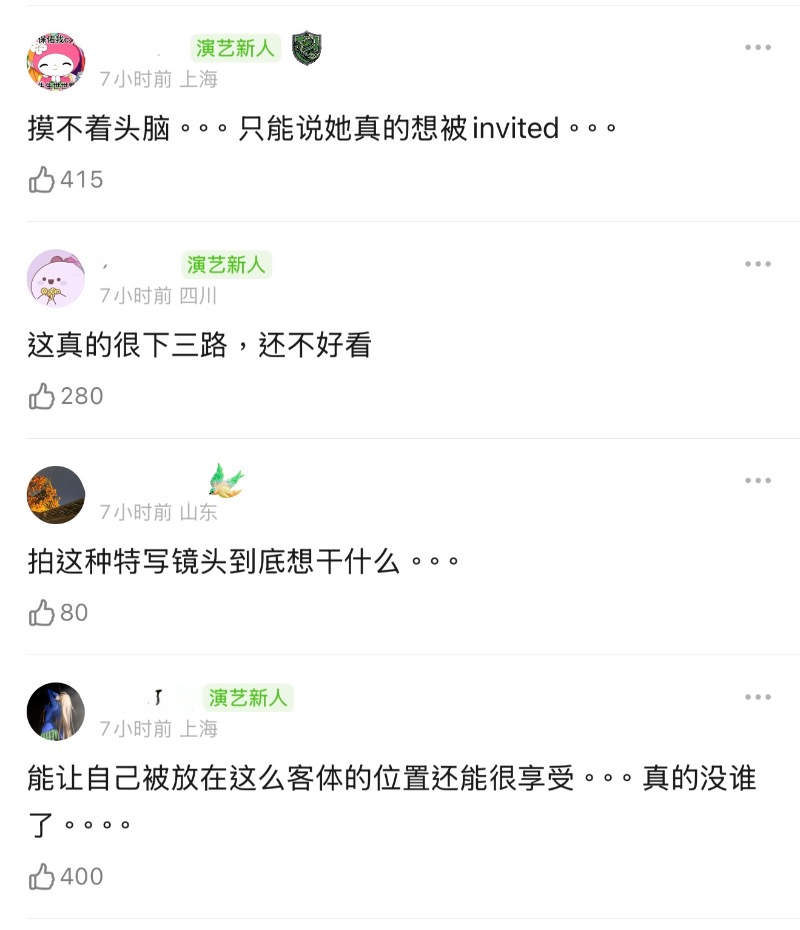Open more options for the "特写镜头" comment
The height and width of the screenshot is (930, 800).
tap(757, 481)
